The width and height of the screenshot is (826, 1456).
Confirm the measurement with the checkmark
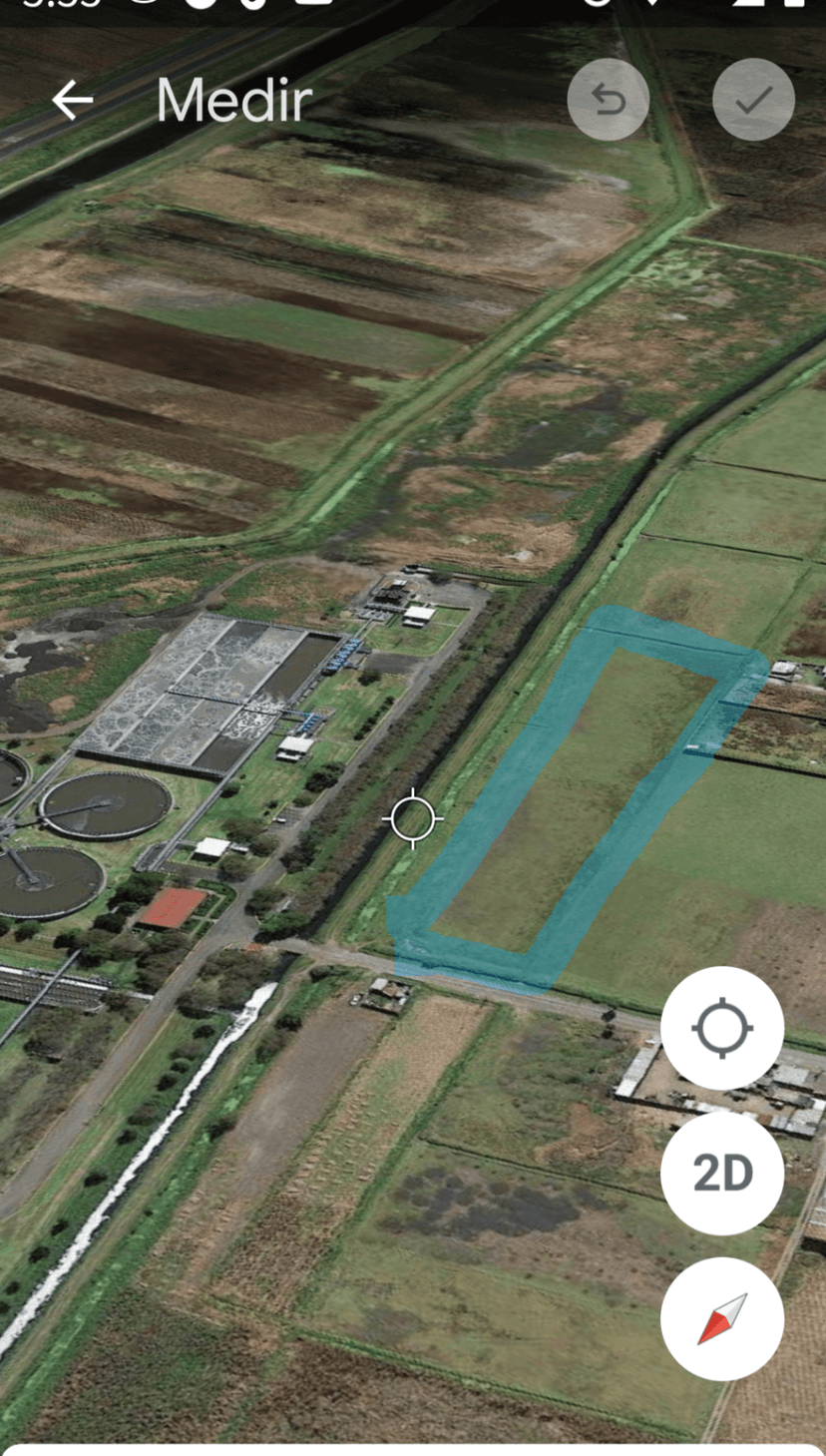click(x=753, y=100)
